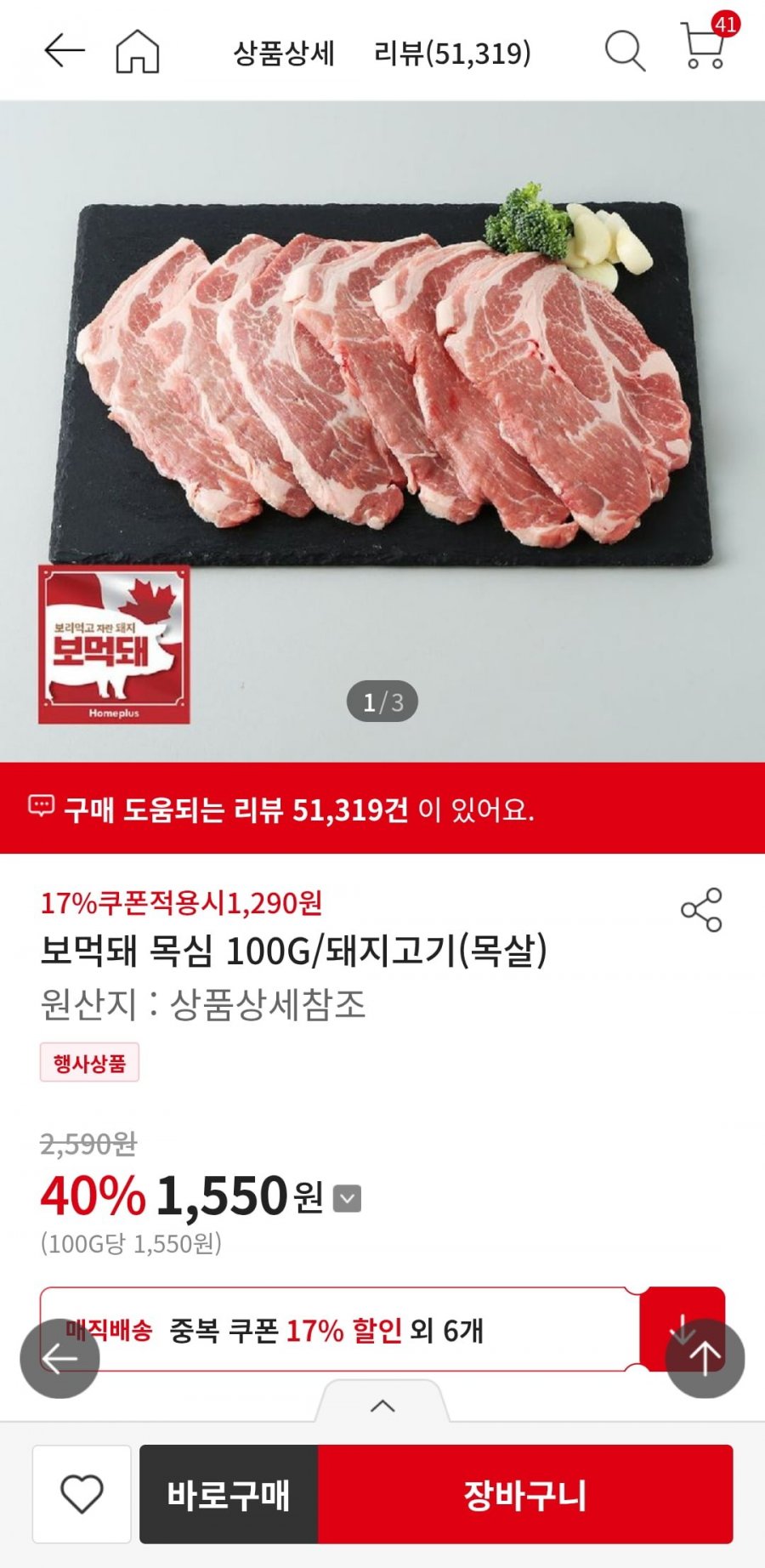Expand the price details dropdown arrow
The image size is (765, 1568).
[x=347, y=1198]
